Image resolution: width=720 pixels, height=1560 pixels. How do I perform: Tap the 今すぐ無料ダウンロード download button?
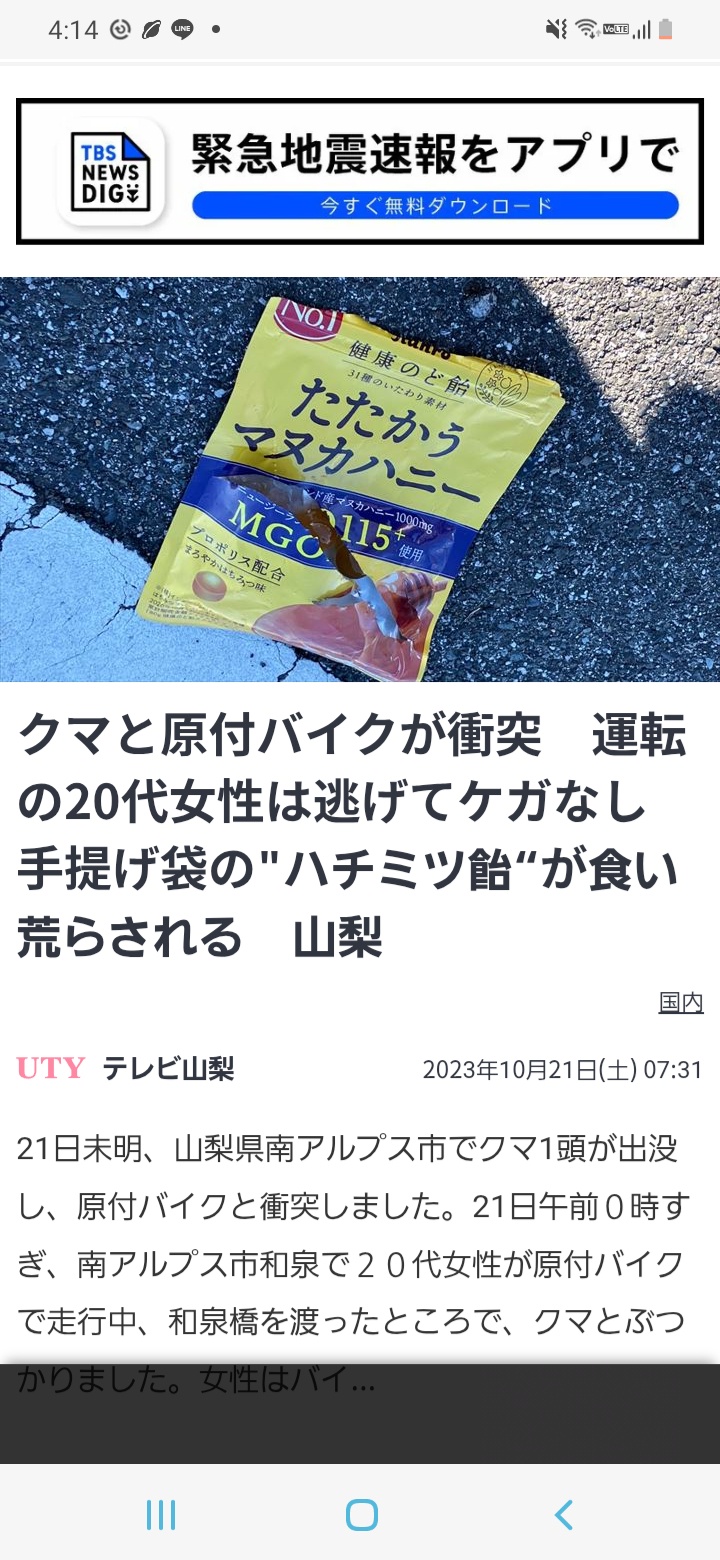435,206
